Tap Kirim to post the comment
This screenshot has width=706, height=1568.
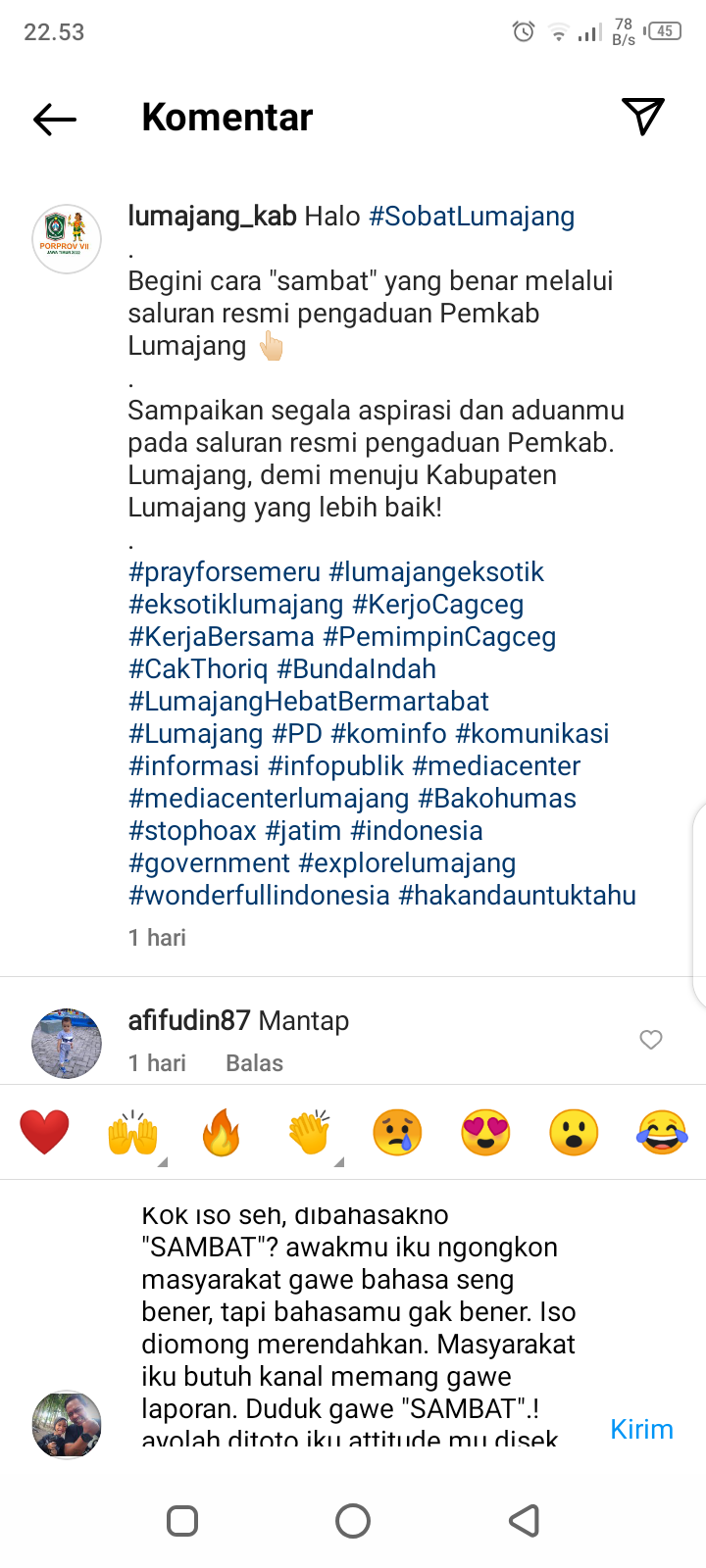[x=641, y=1429]
